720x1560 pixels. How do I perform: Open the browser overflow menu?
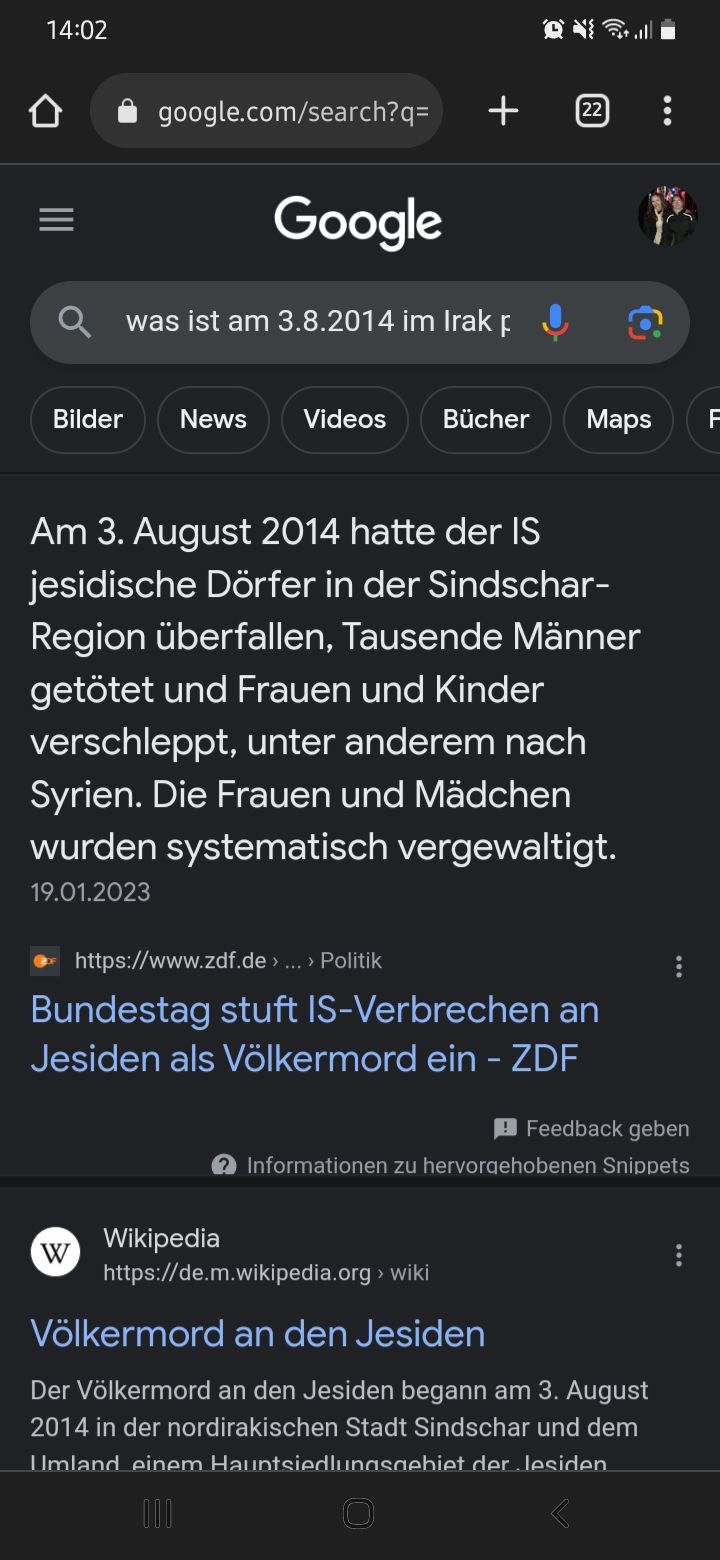coord(667,111)
